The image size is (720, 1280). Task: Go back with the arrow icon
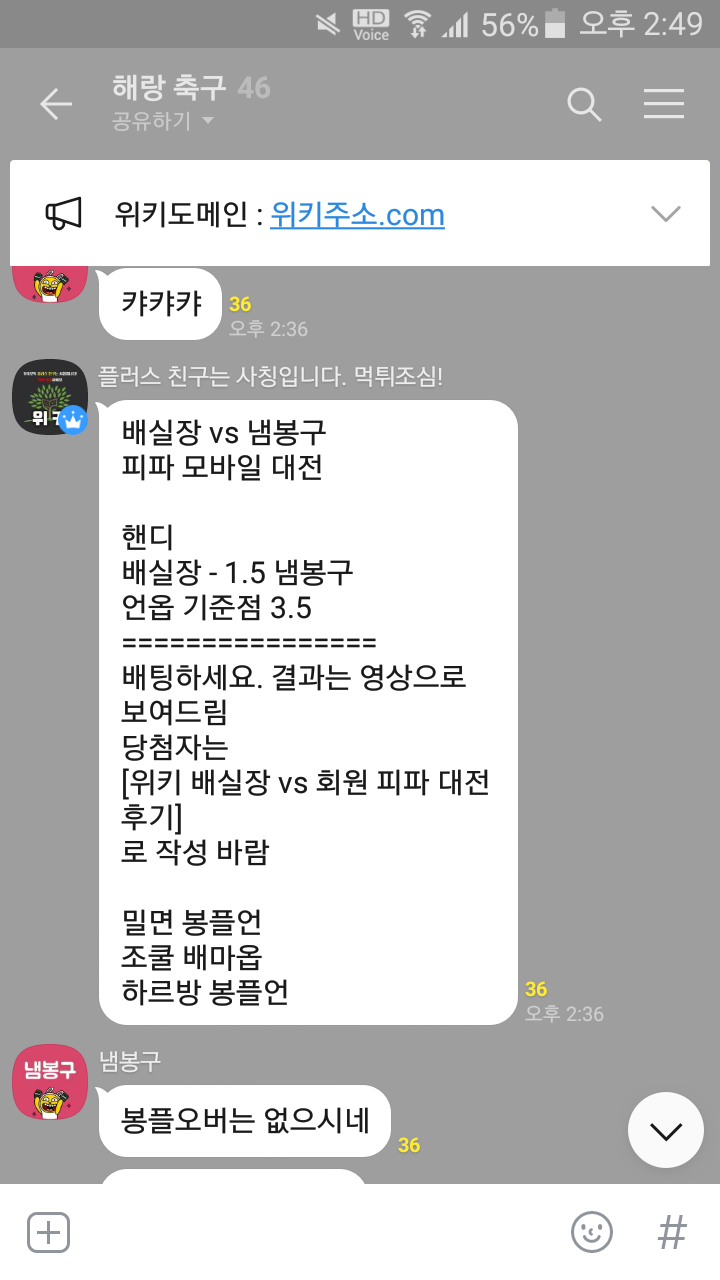point(56,104)
